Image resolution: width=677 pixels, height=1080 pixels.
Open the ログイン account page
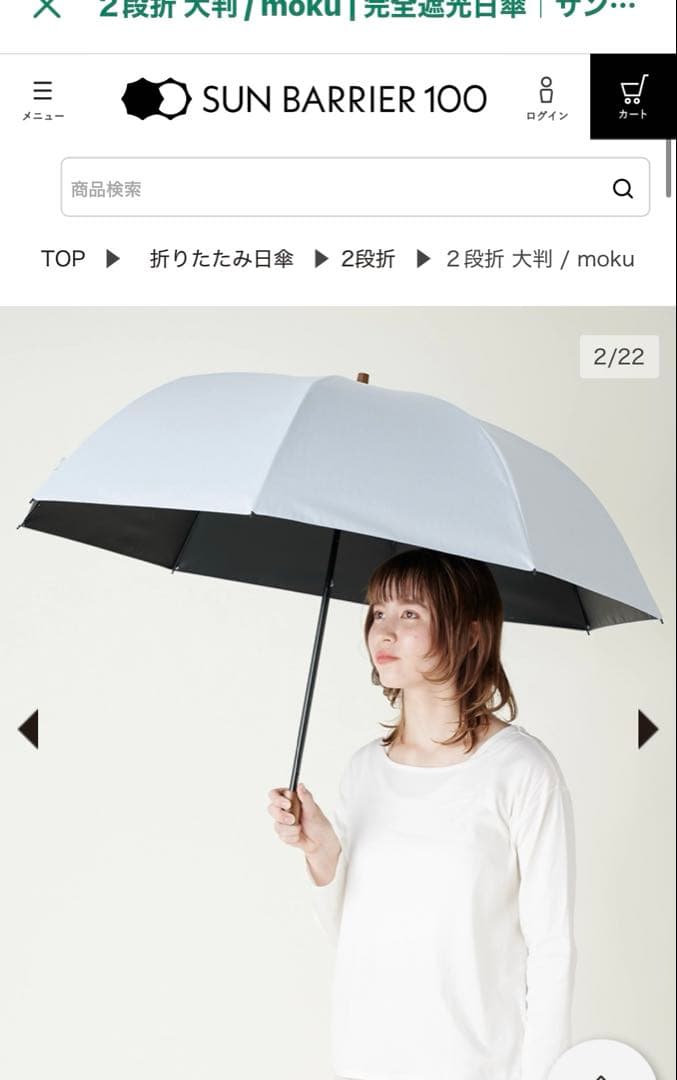(x=546, y=98)
